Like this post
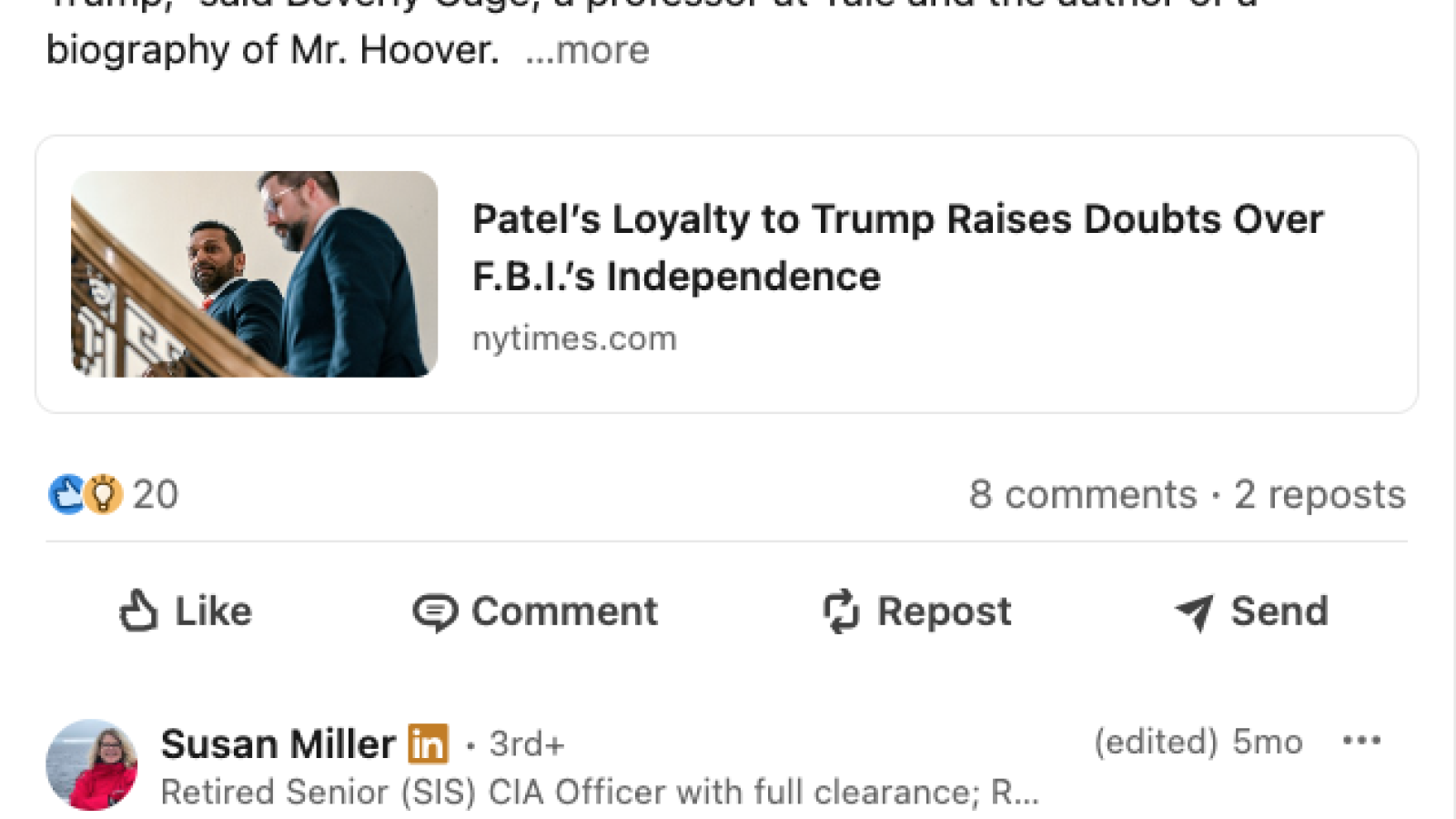 point(187,611)
